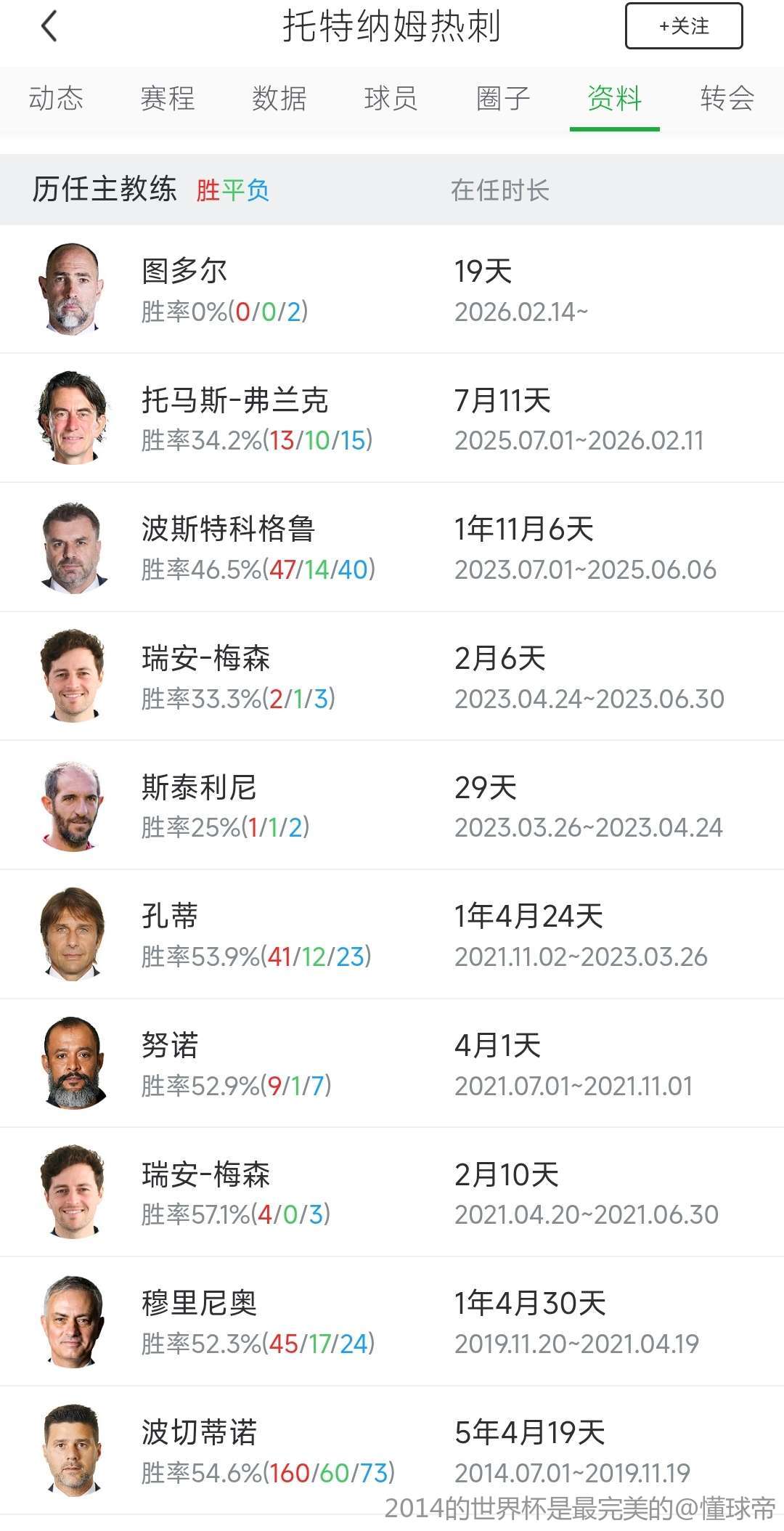Open coach 孔蒂's row
This screenshot has width=784, height=1531.
[392, 935]
